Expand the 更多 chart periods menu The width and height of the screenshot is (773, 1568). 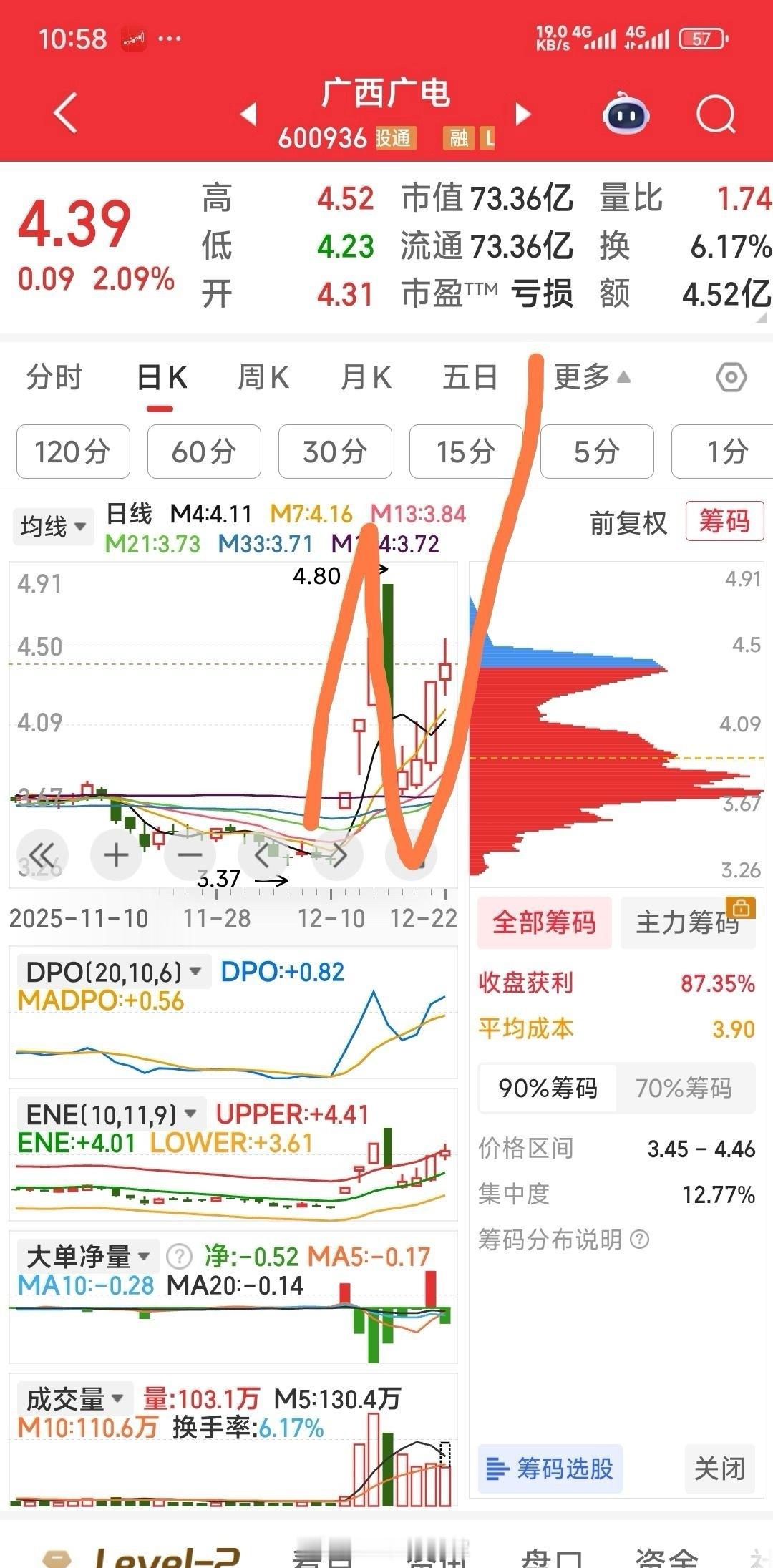[x=591, y=376]
